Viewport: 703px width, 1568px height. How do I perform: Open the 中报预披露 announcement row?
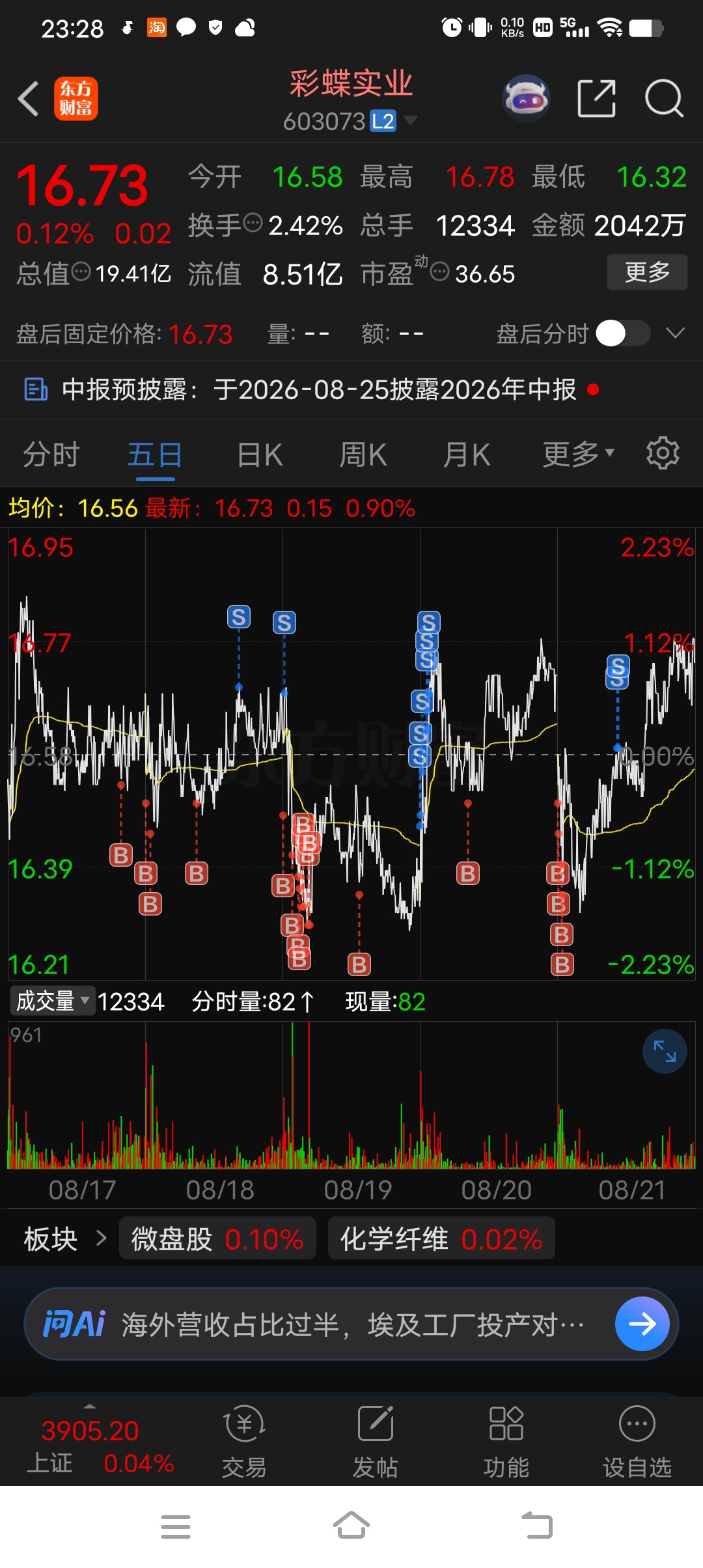click(x=351, y=389)
